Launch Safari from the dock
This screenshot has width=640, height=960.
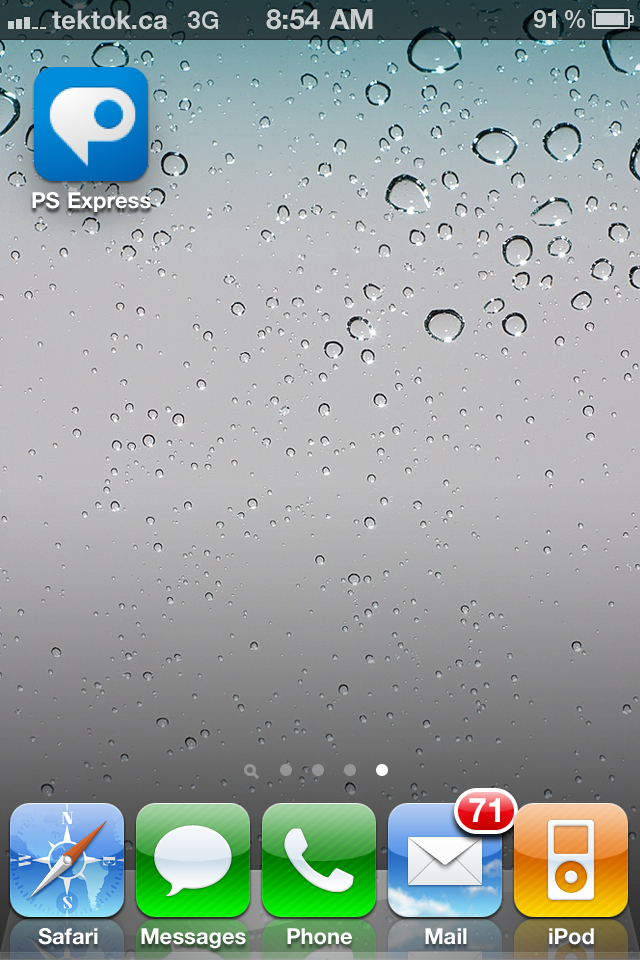pos(67,860)
